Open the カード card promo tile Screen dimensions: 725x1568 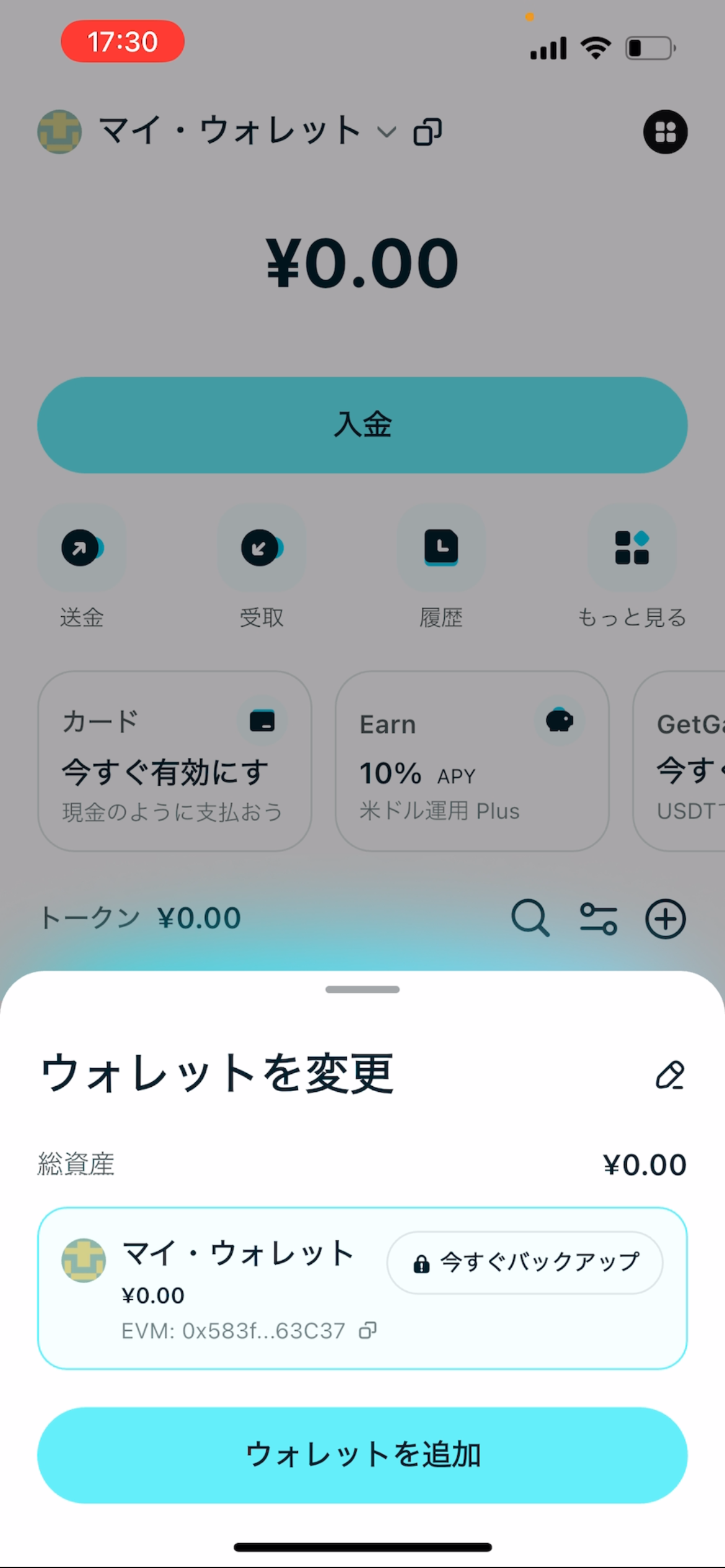(174, 761)
